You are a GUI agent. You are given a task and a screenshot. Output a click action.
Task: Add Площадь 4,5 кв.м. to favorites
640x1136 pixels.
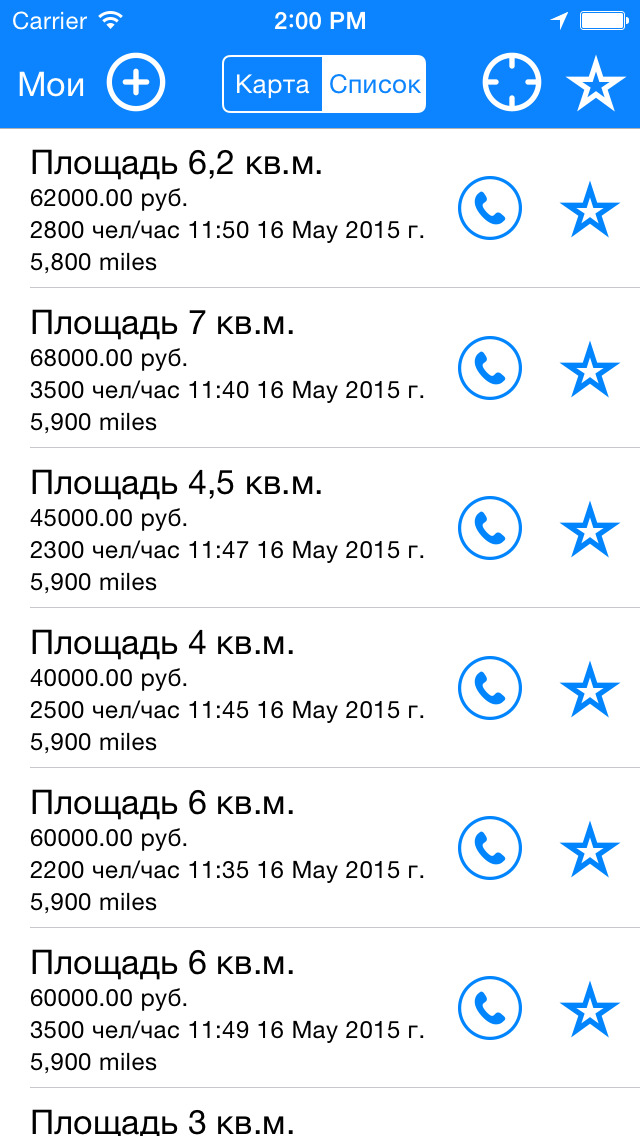click(x=589, y=529)
